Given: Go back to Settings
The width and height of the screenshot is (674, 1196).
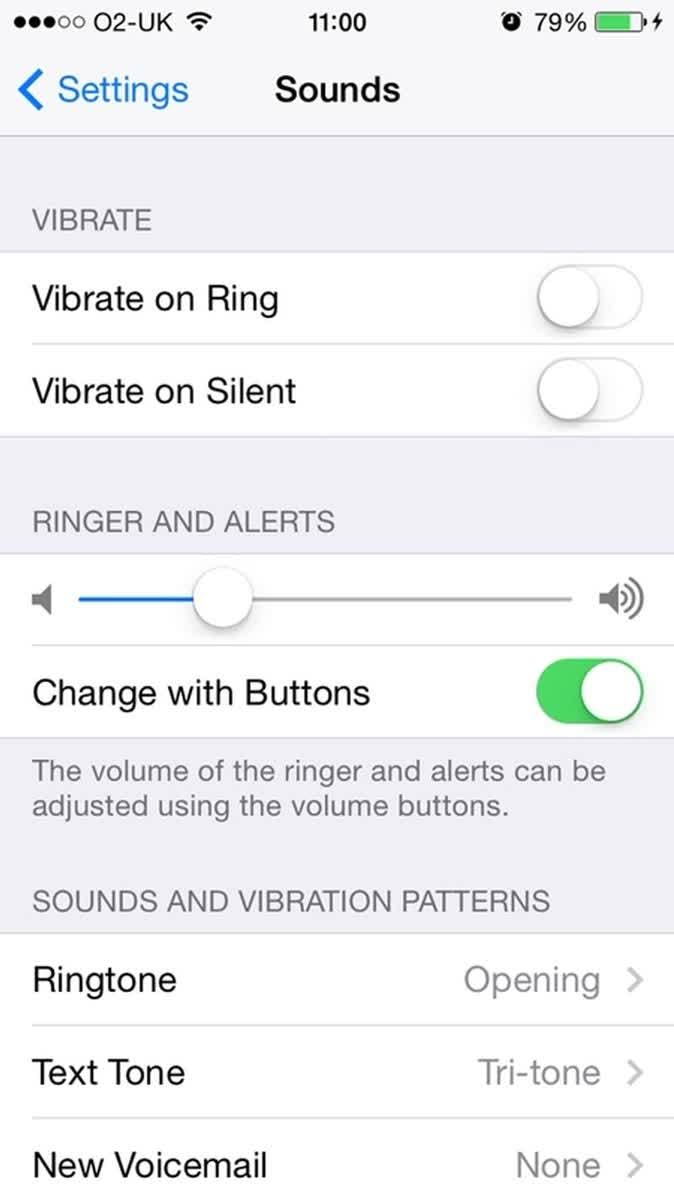Looking at the screenshot, I should pos(103,90).
